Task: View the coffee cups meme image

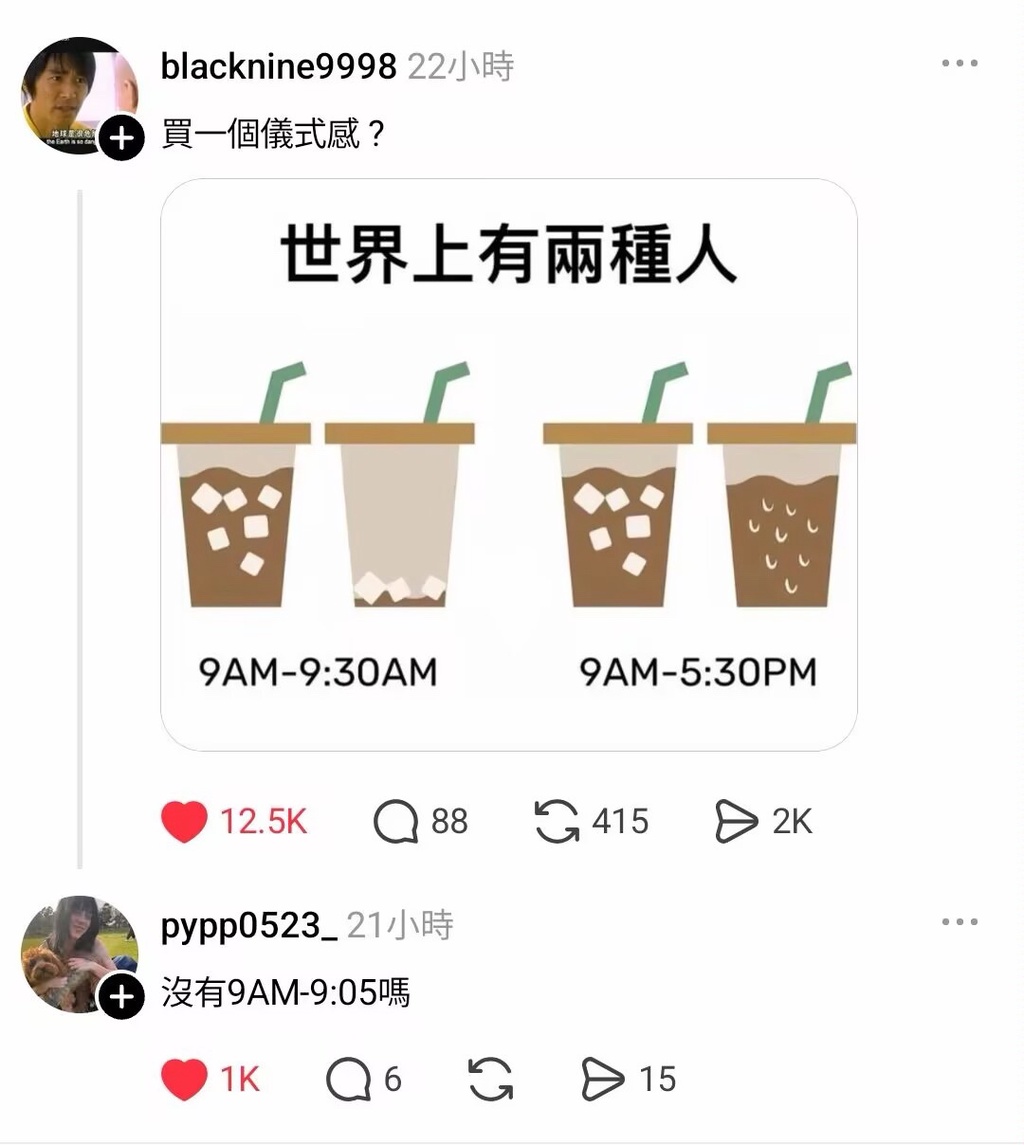Action: [509, 464]
